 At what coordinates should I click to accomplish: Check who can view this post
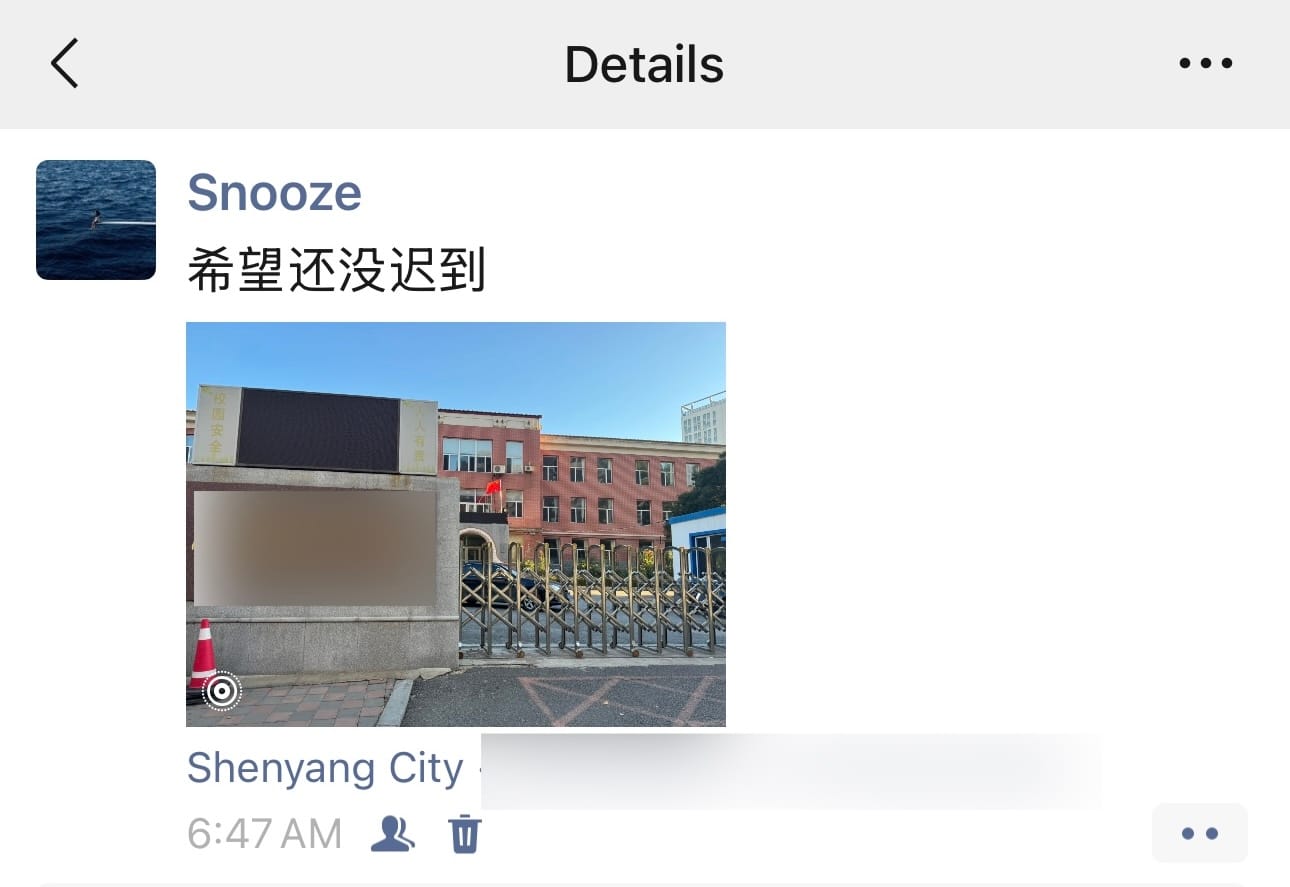click(393, 833)
